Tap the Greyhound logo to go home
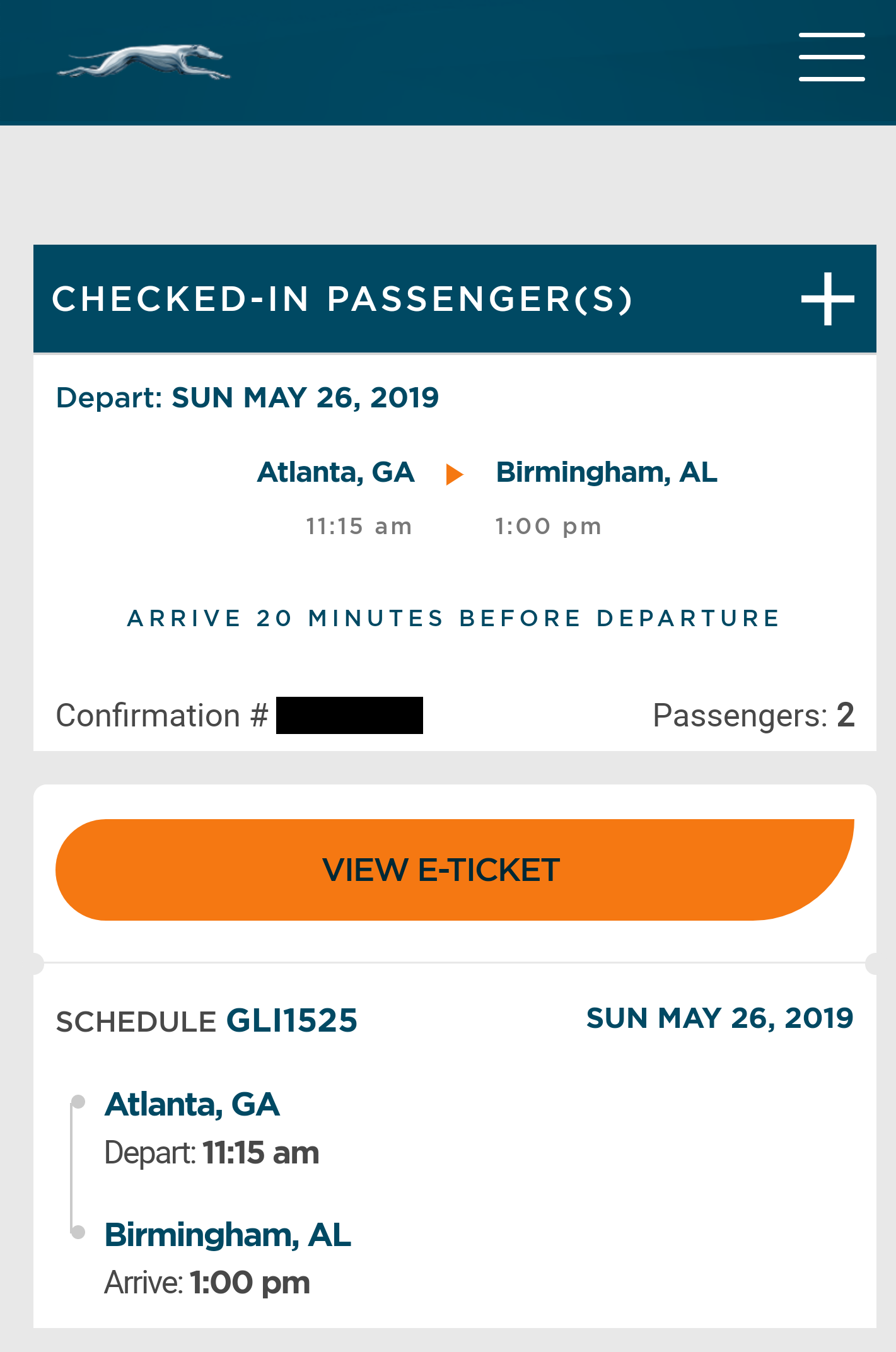The height and width of the screenshot is (1352, 896). click(144, 62)
